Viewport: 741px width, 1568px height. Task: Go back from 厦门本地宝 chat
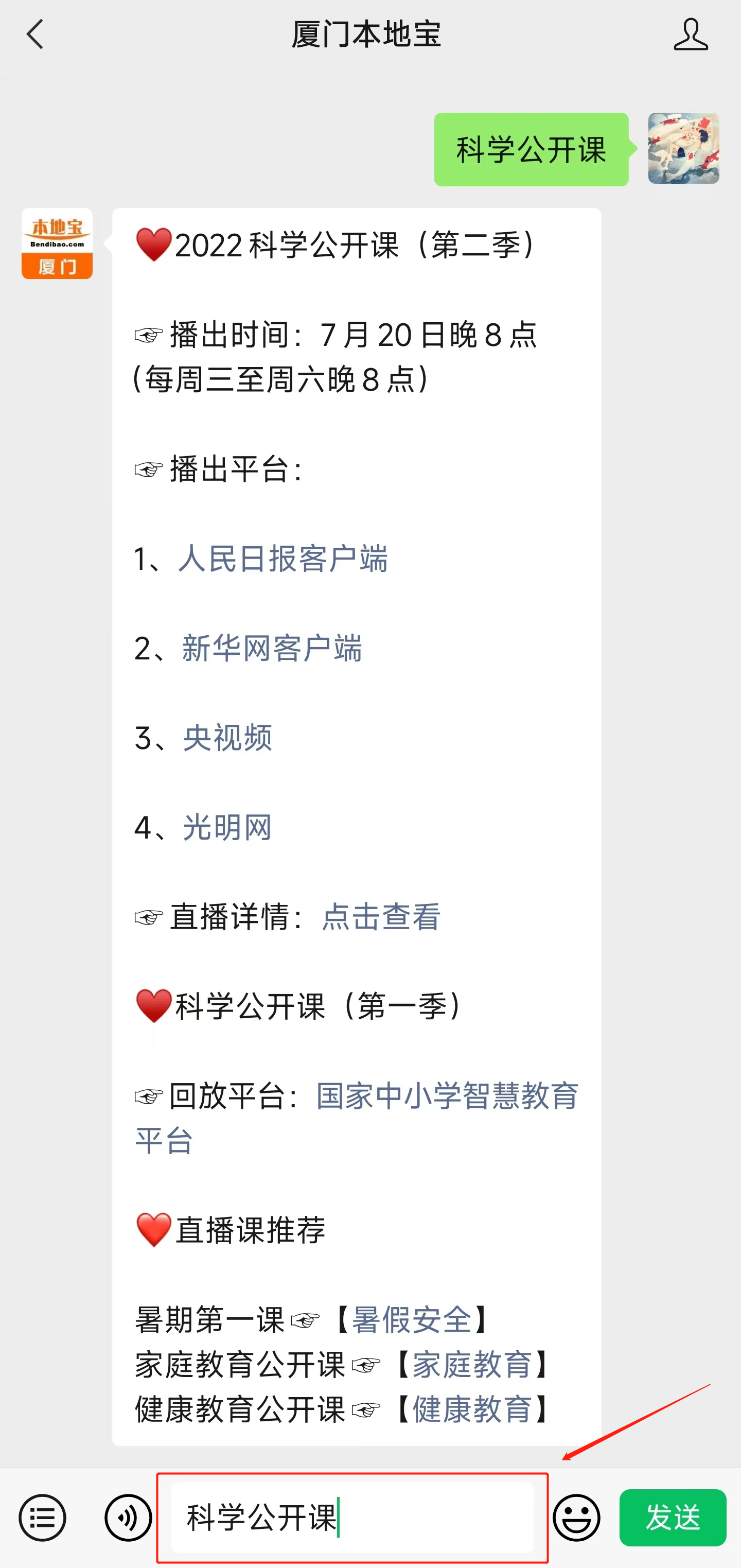[x=36, y=34]
